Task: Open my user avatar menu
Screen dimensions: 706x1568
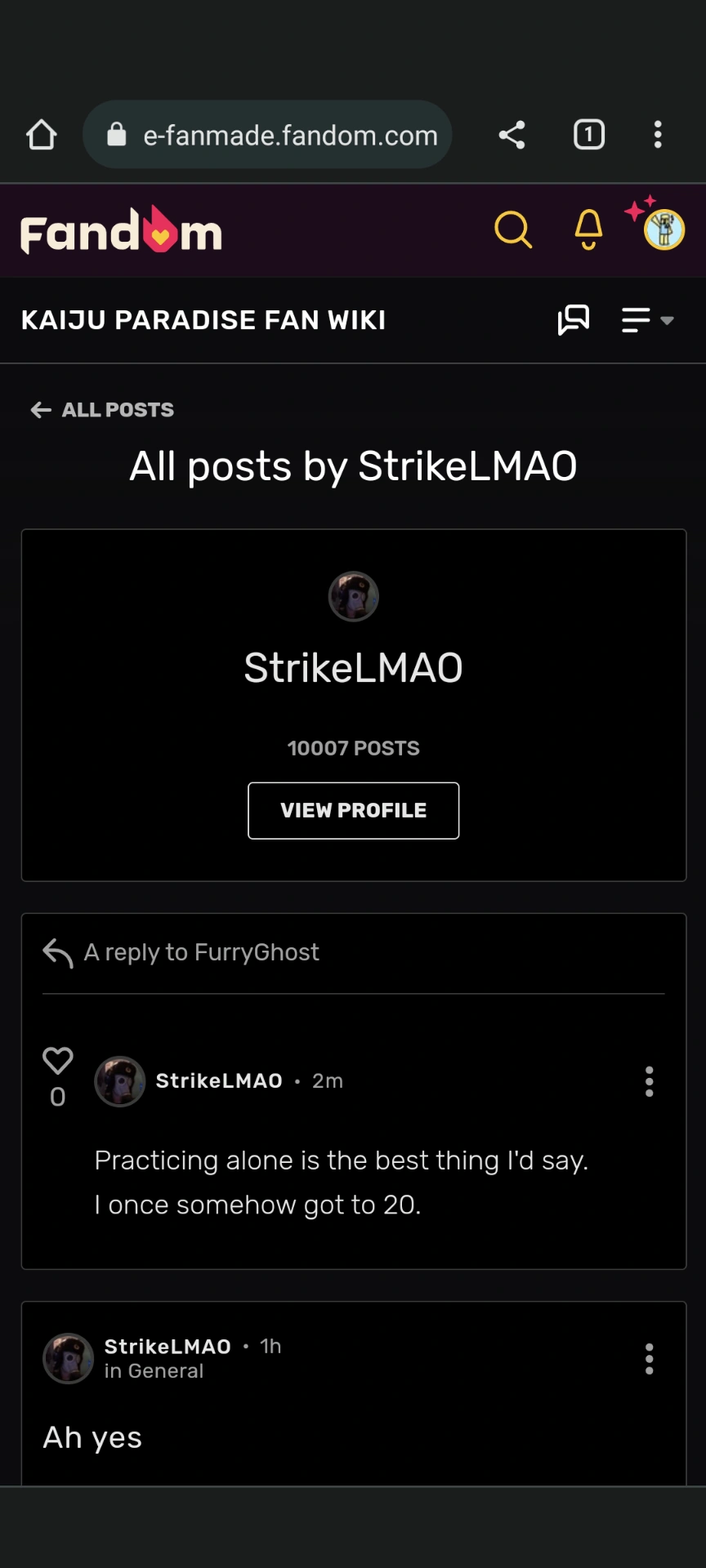Action: pos(664,229)
